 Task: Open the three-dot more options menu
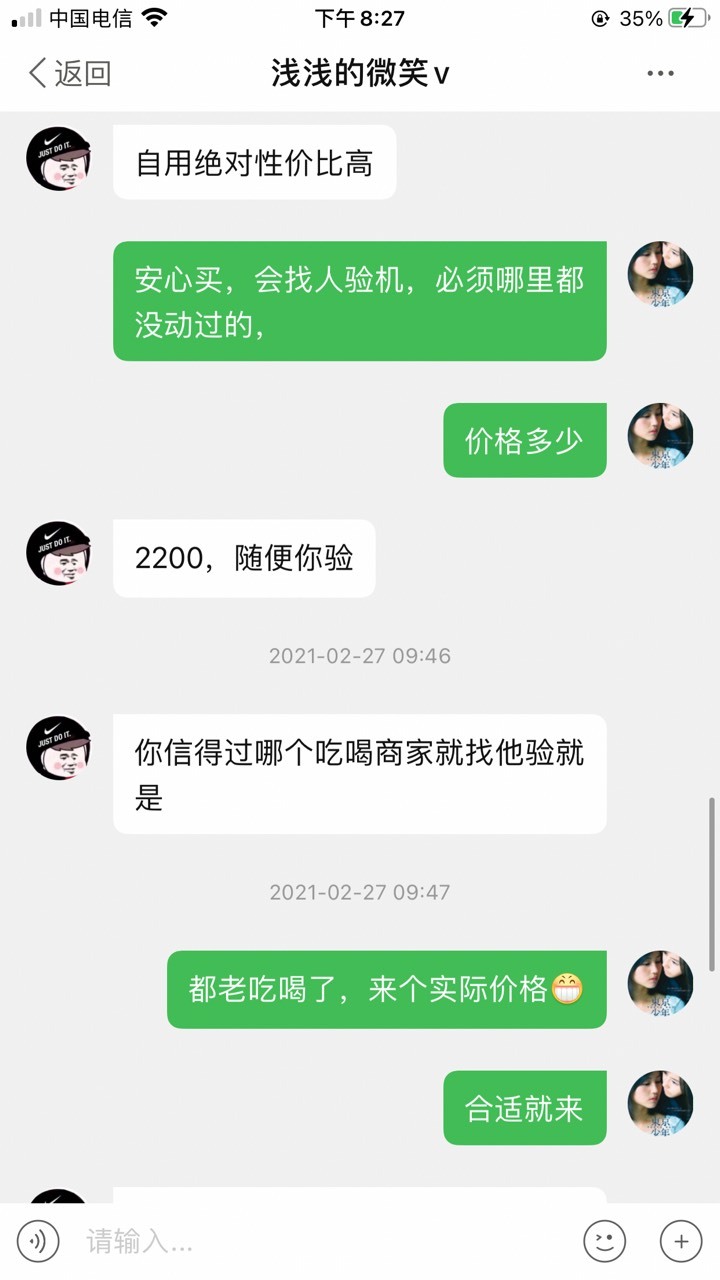[x=660, y=73]
